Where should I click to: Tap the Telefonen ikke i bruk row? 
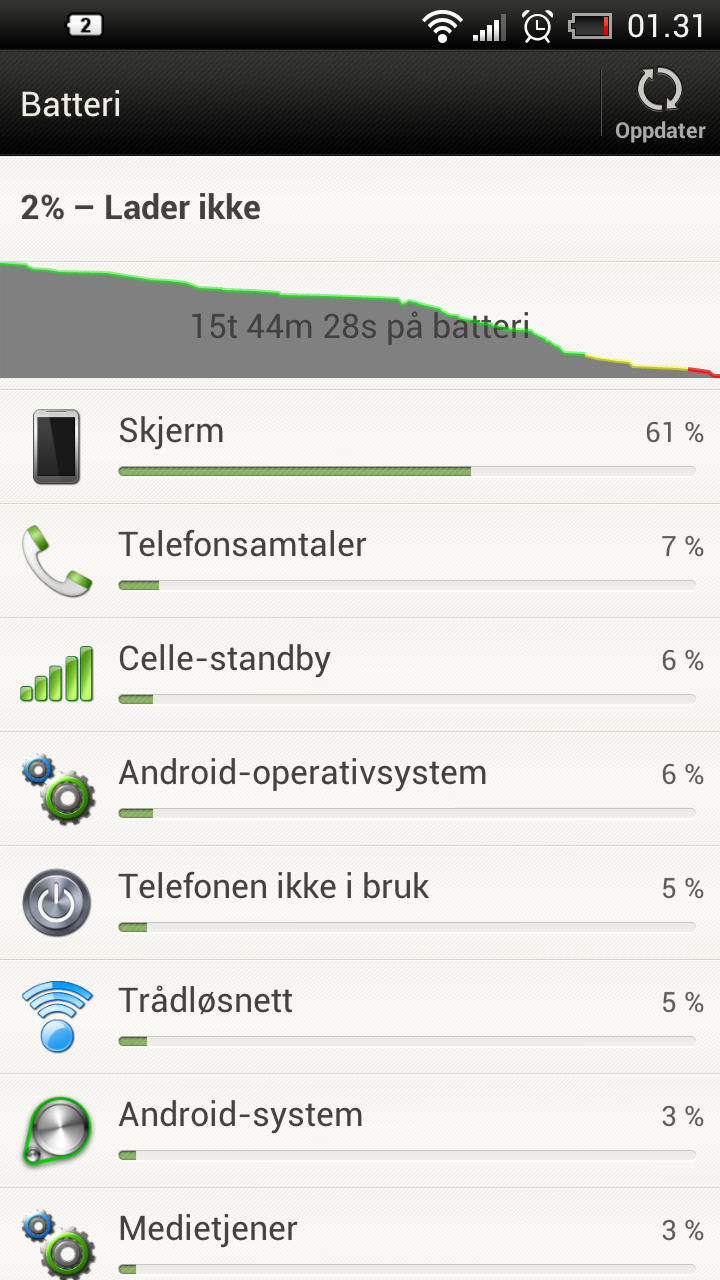point(360,903)
